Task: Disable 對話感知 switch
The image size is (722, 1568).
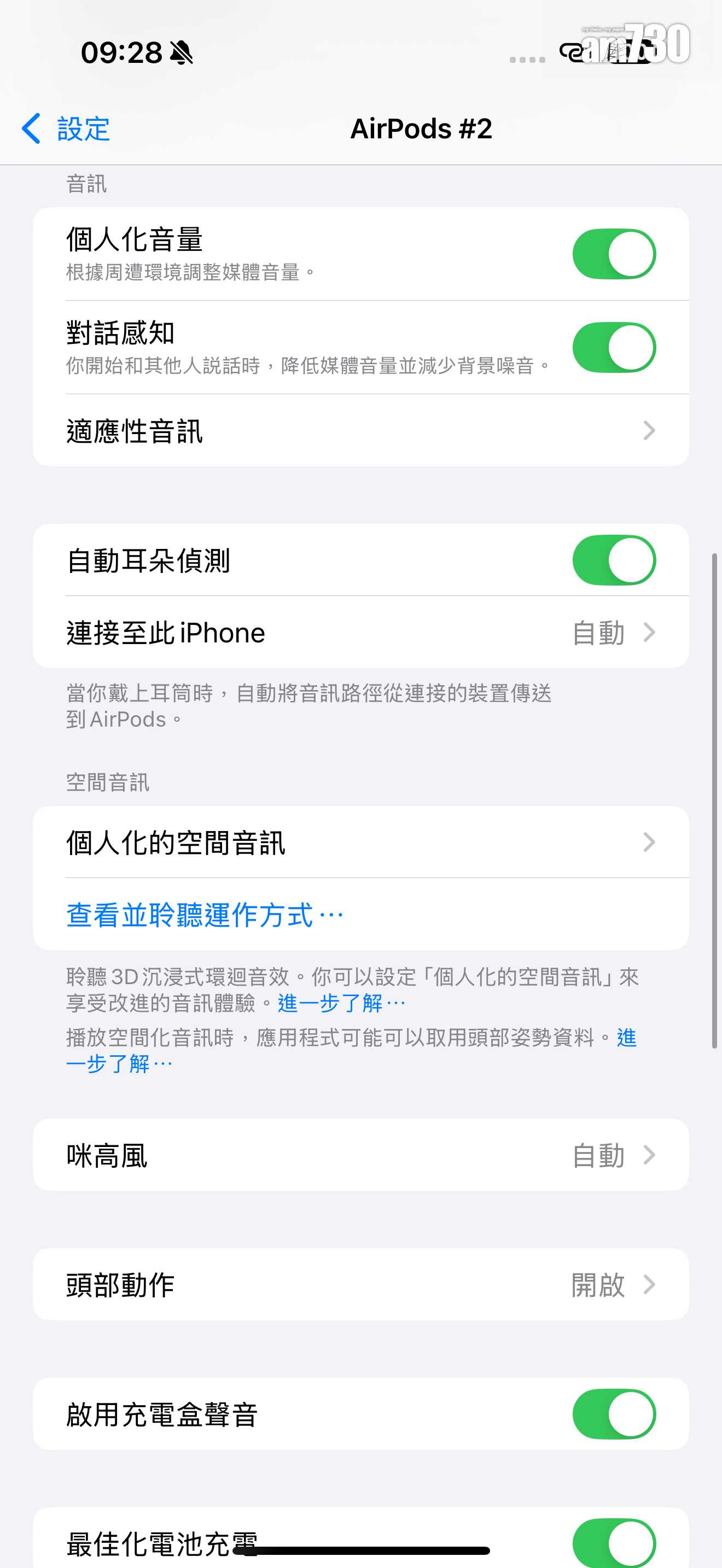Action: [x=614, y=348]
